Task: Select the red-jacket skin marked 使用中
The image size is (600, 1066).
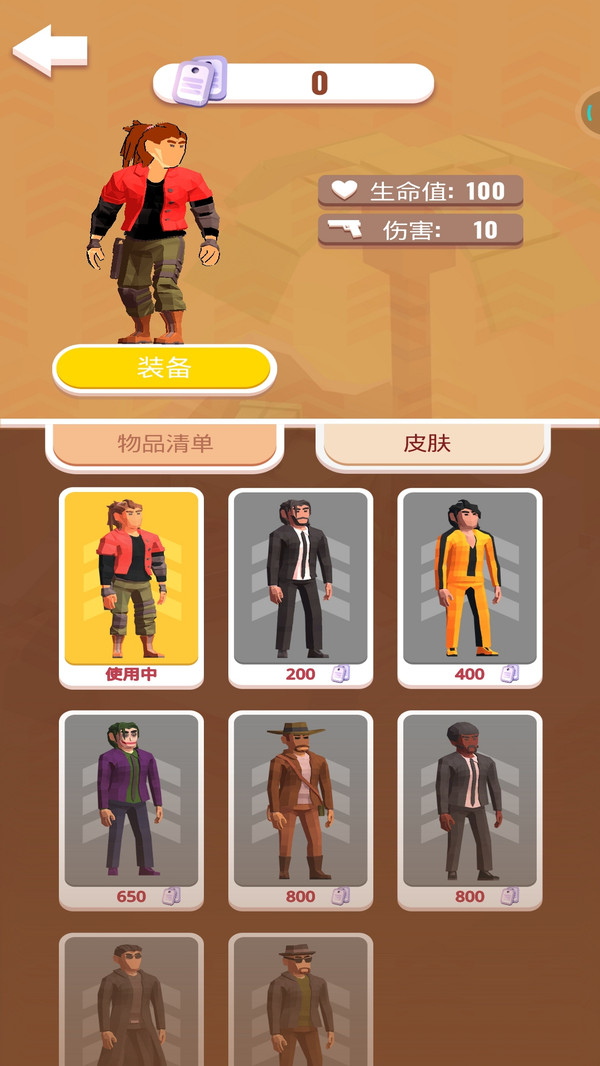Action: (x=131, y=587)
